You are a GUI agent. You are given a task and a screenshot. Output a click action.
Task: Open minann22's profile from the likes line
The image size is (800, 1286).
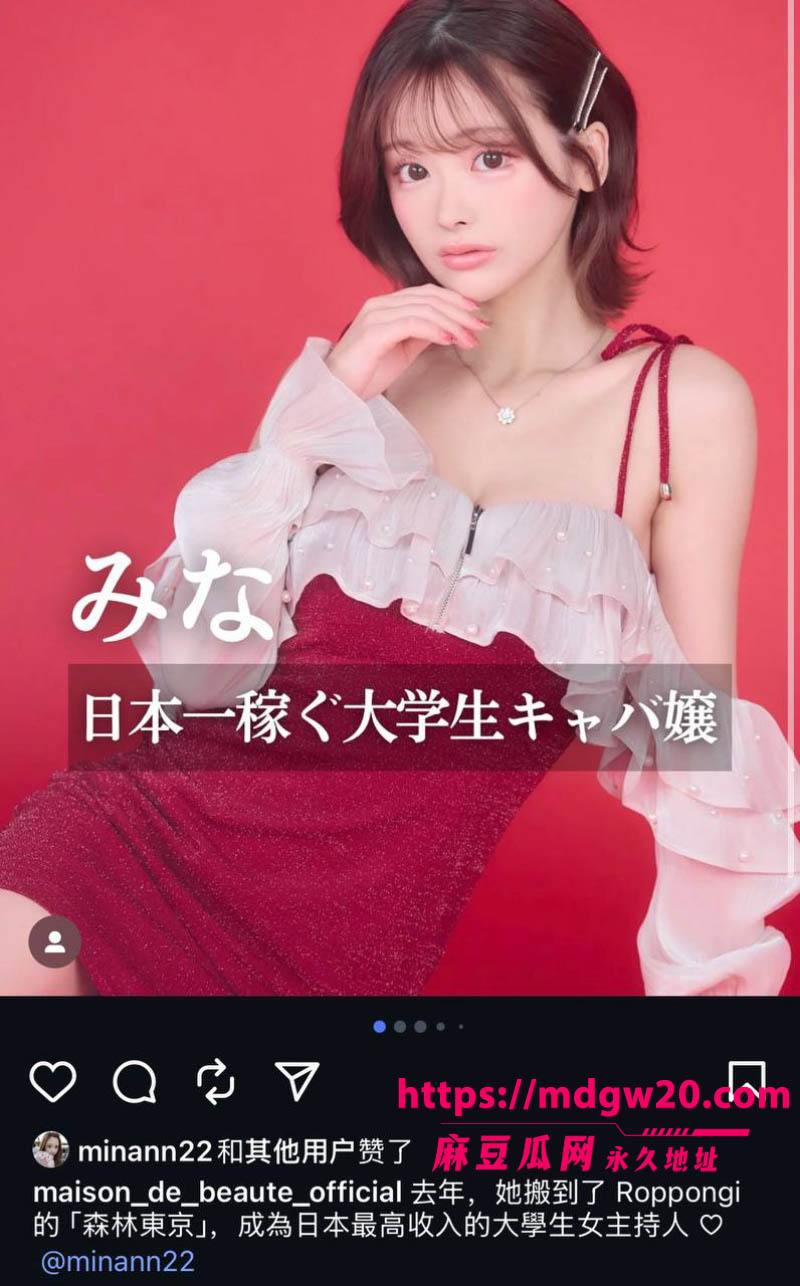(145, 1152)
